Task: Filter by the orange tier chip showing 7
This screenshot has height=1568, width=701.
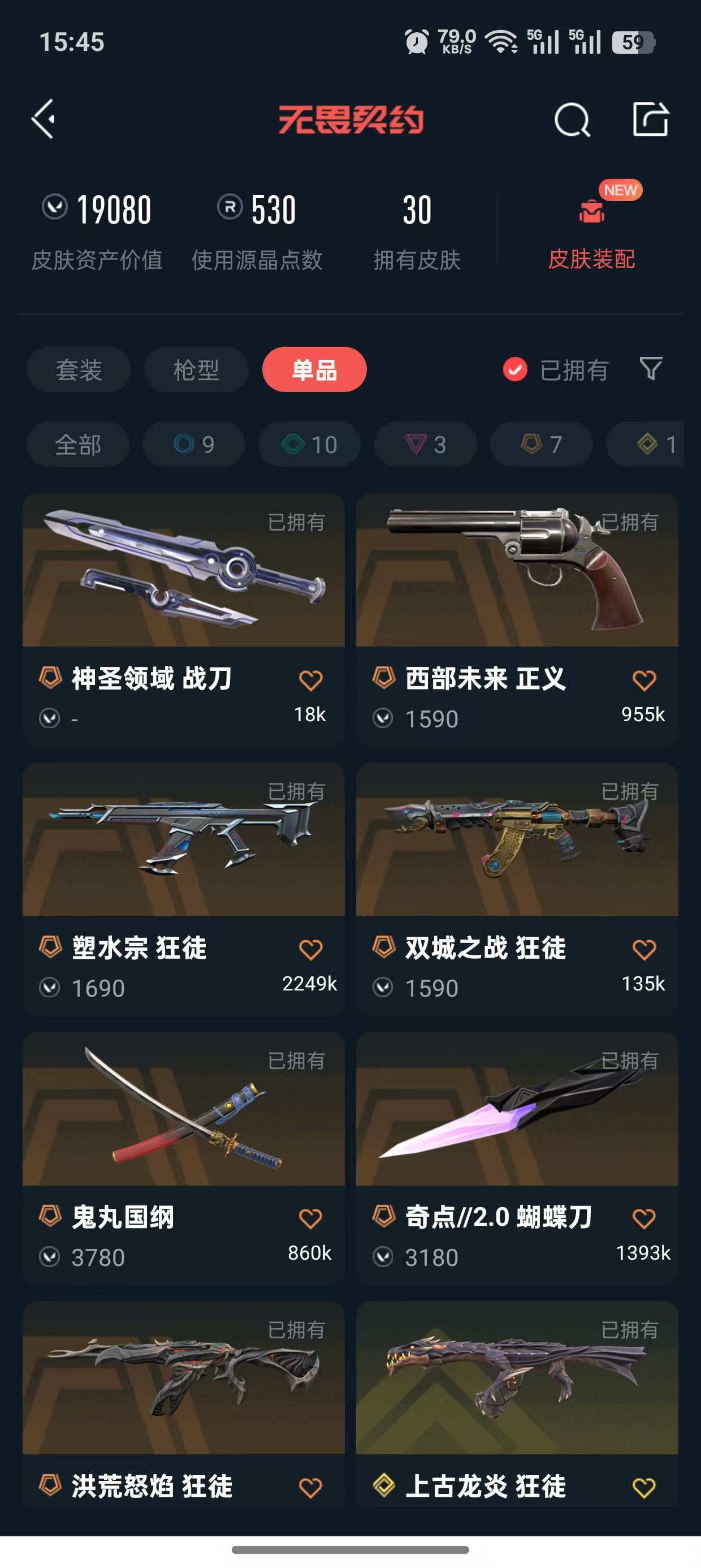Action: coord(541,445)
